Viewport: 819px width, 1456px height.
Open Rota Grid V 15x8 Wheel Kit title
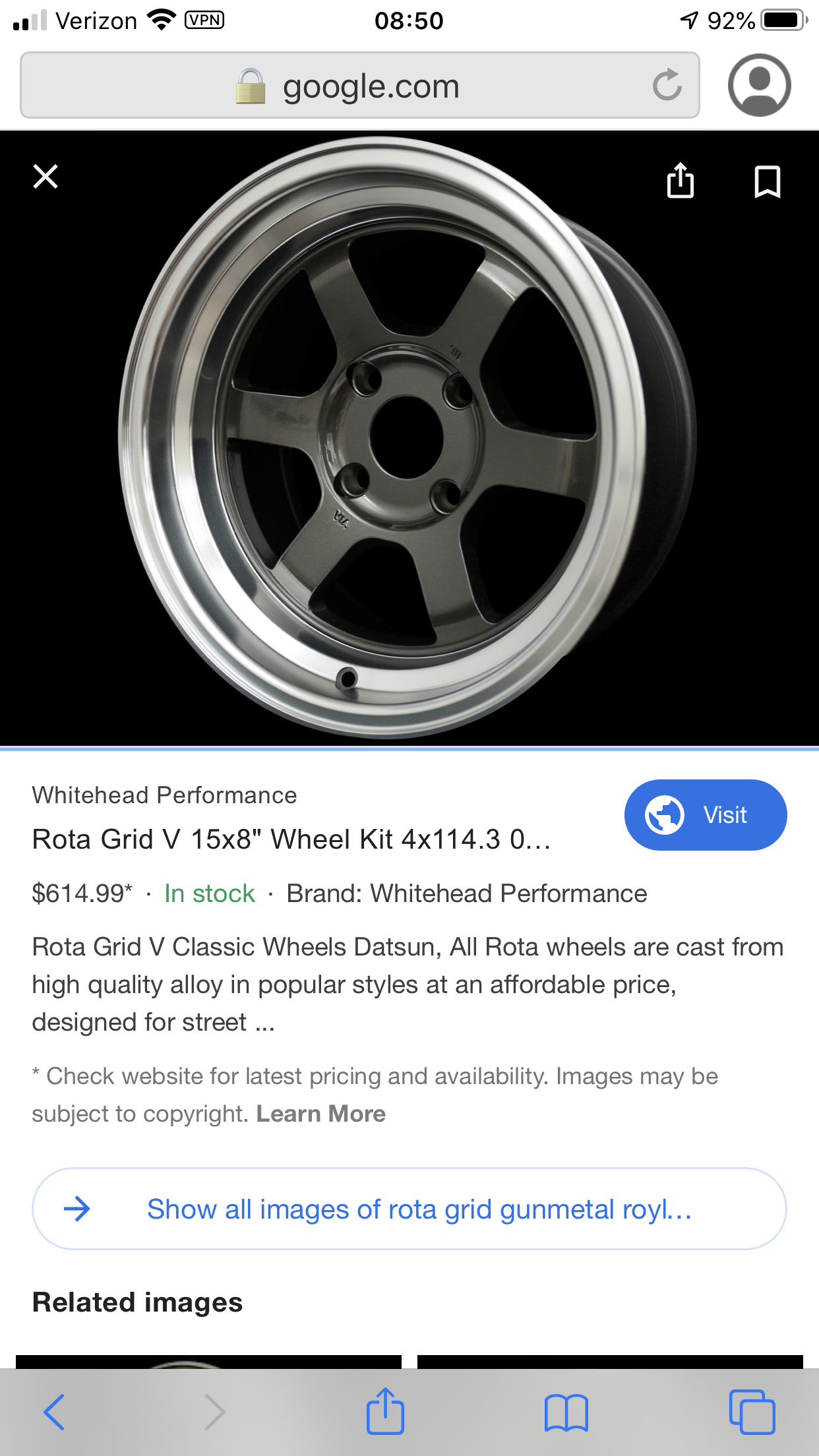click(291, 839)
